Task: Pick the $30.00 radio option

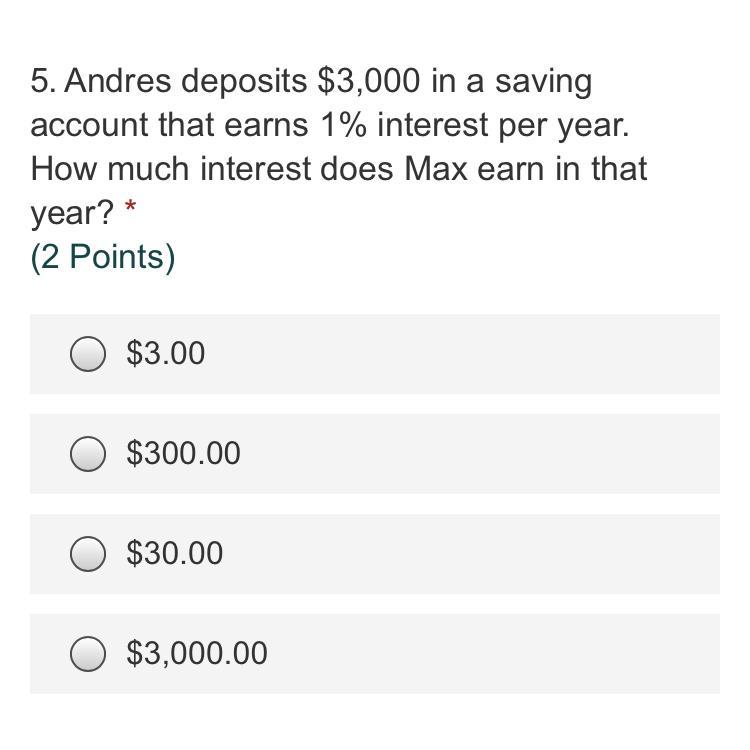Action: (88, 554)
